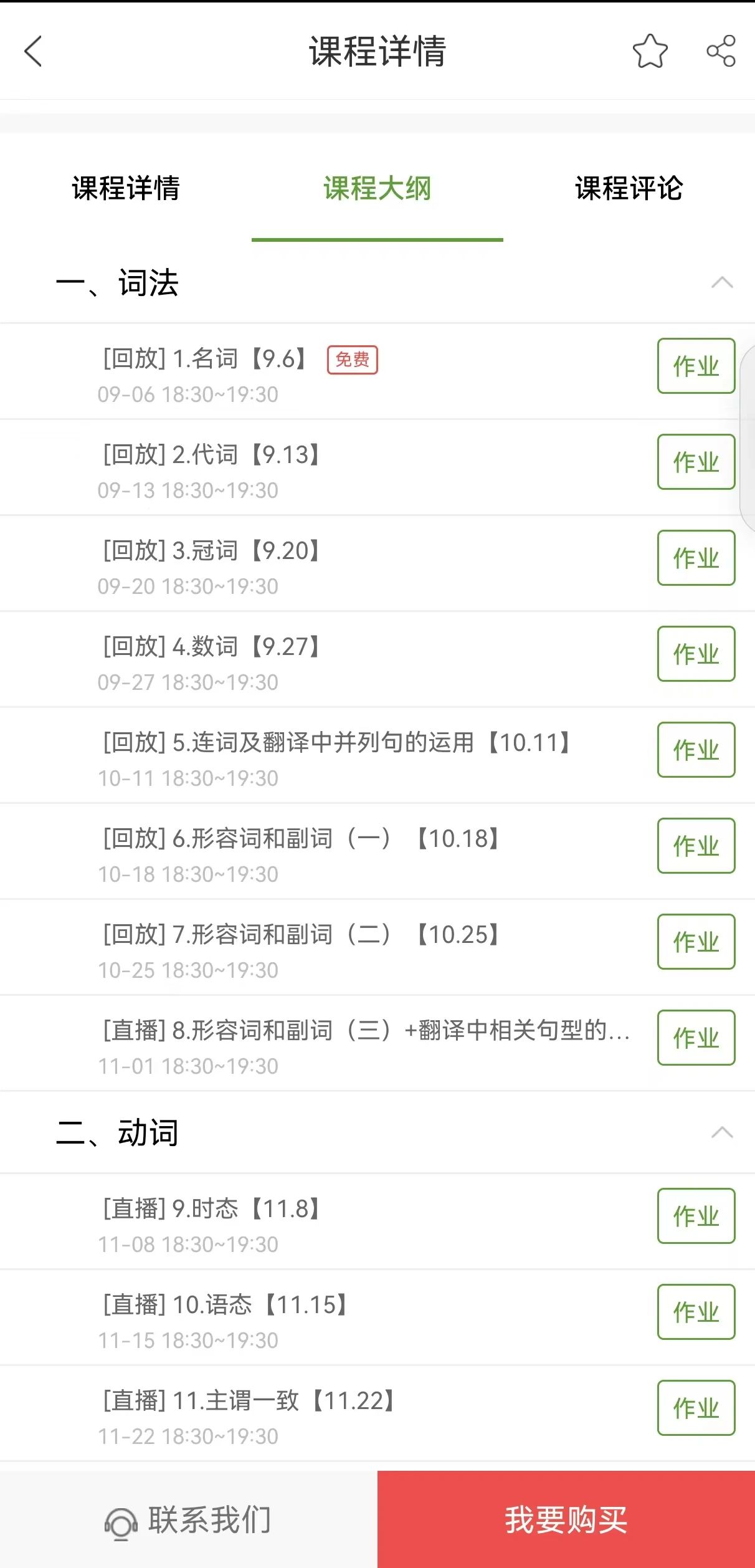
Task: Open live lesson 9.时态【11.8】
Action: (324, 1221)
